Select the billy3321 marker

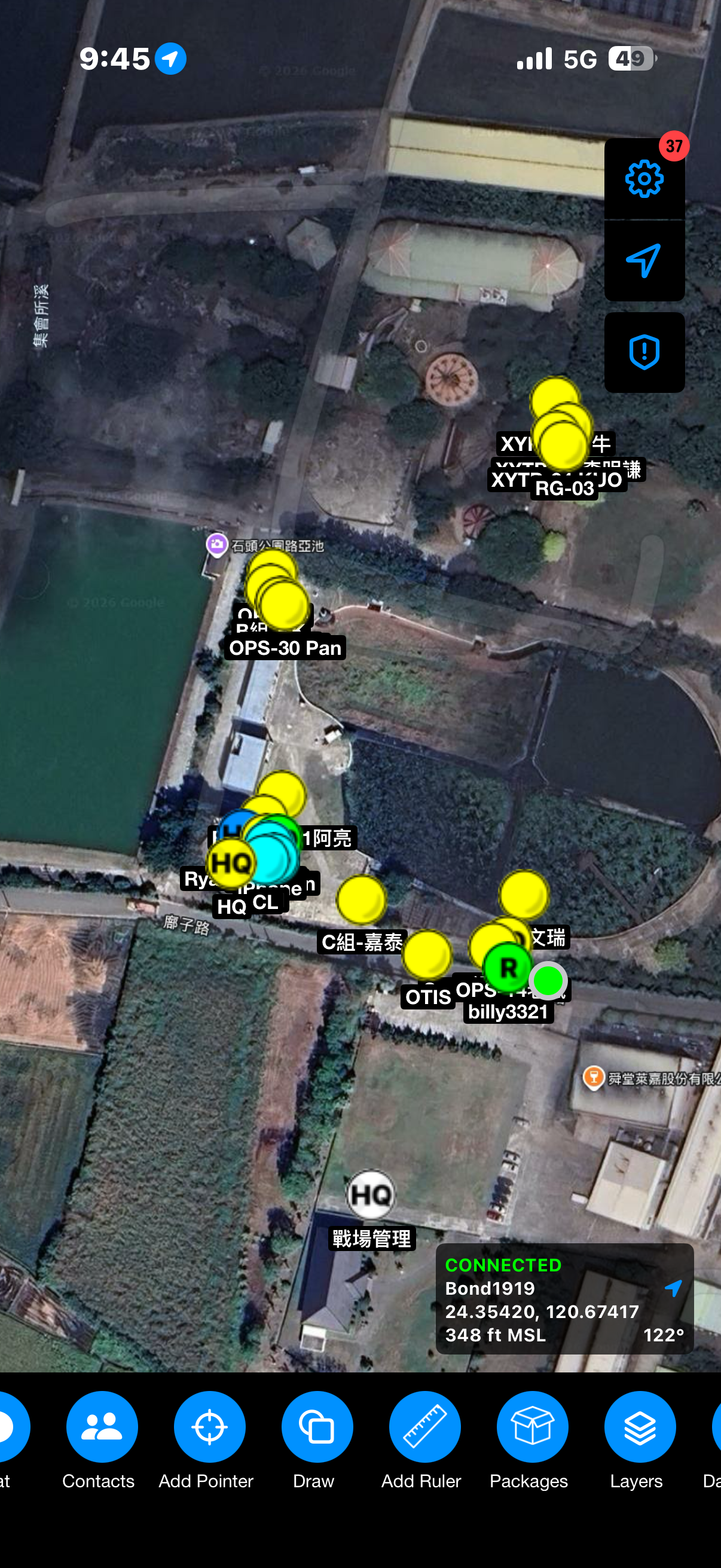tap(508, 968)
